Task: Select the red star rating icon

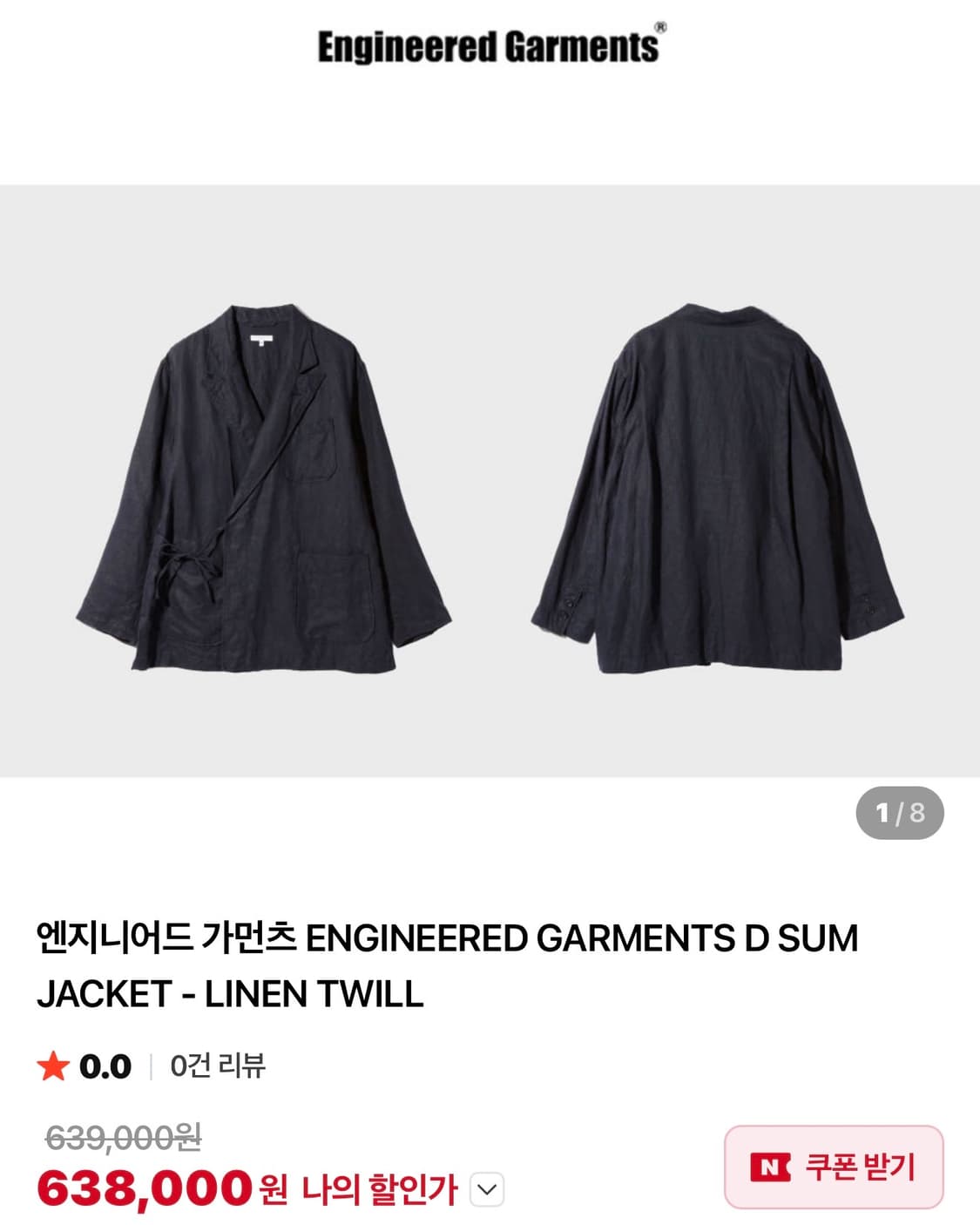Action: pos(52,1065)
